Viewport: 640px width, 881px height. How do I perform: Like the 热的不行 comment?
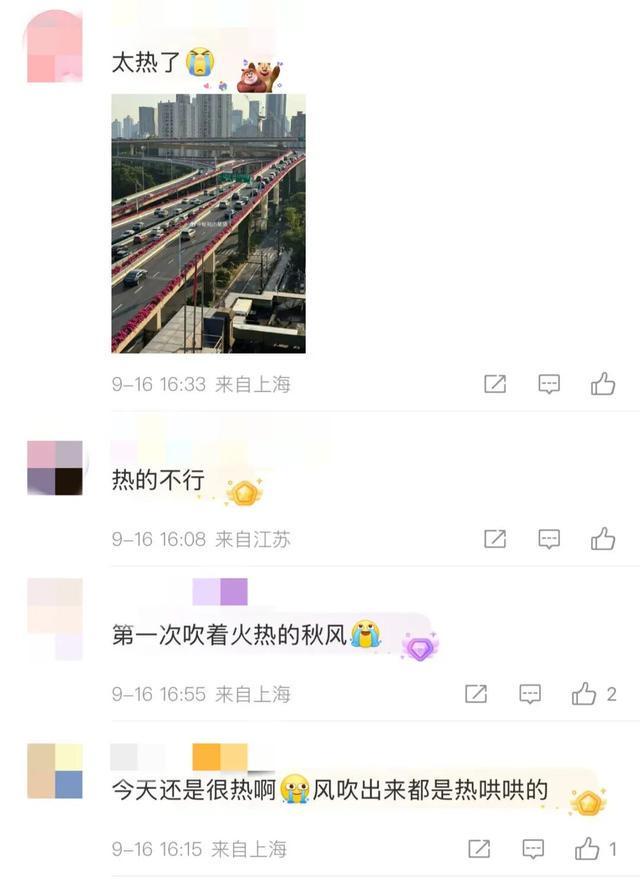click(603, 539)
